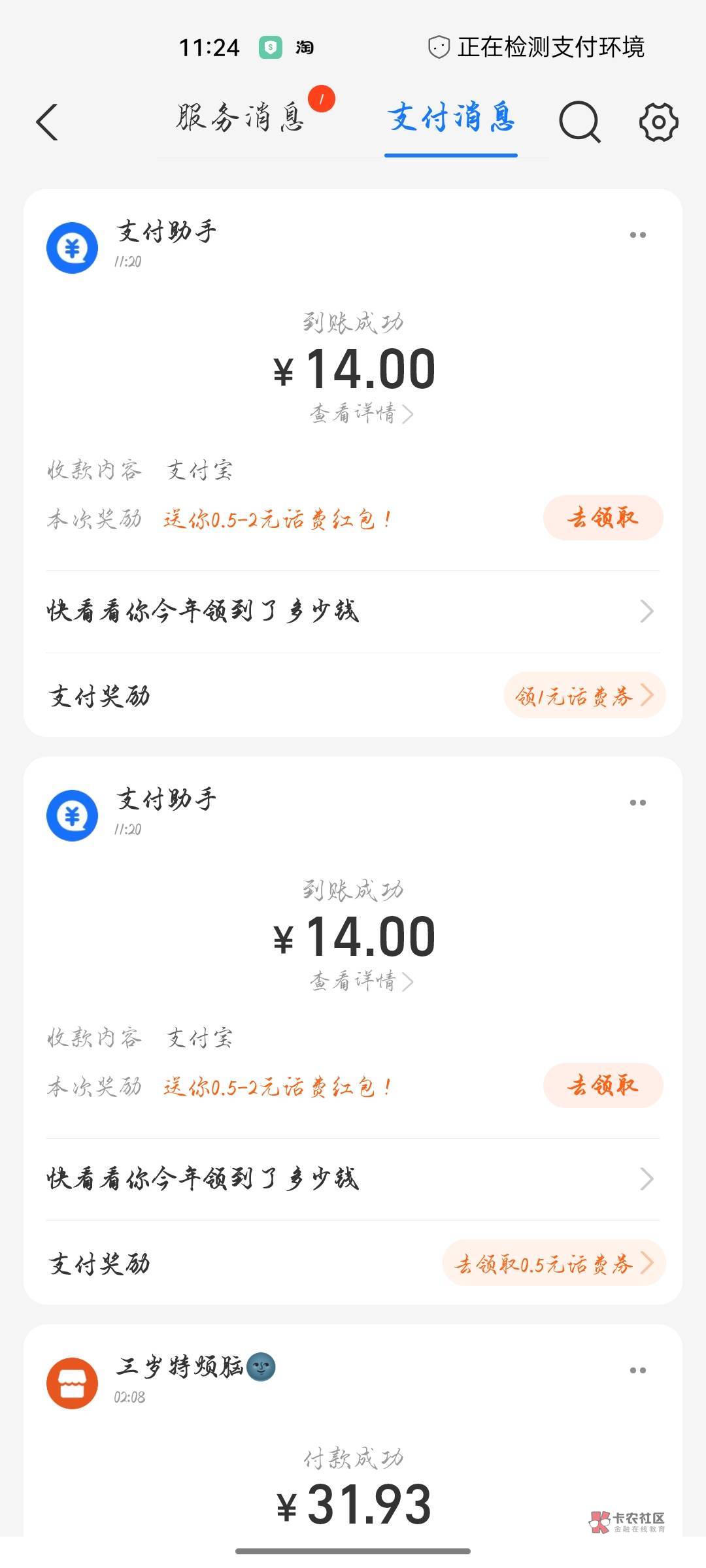Switch to the 服务消息 tab
Screen dimensions: 706x1568
click(241, 118)
